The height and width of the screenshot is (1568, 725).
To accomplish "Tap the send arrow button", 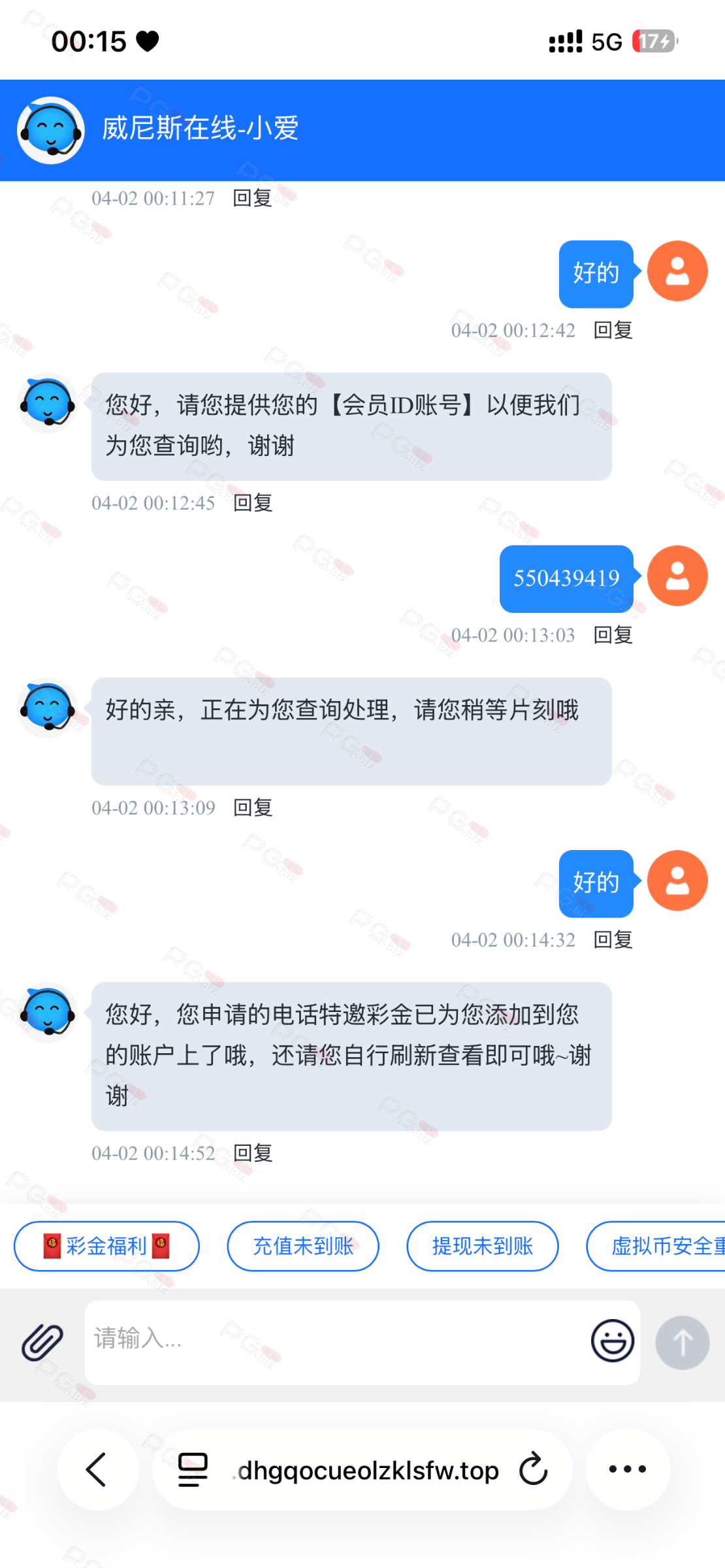I will (682, 1343).
